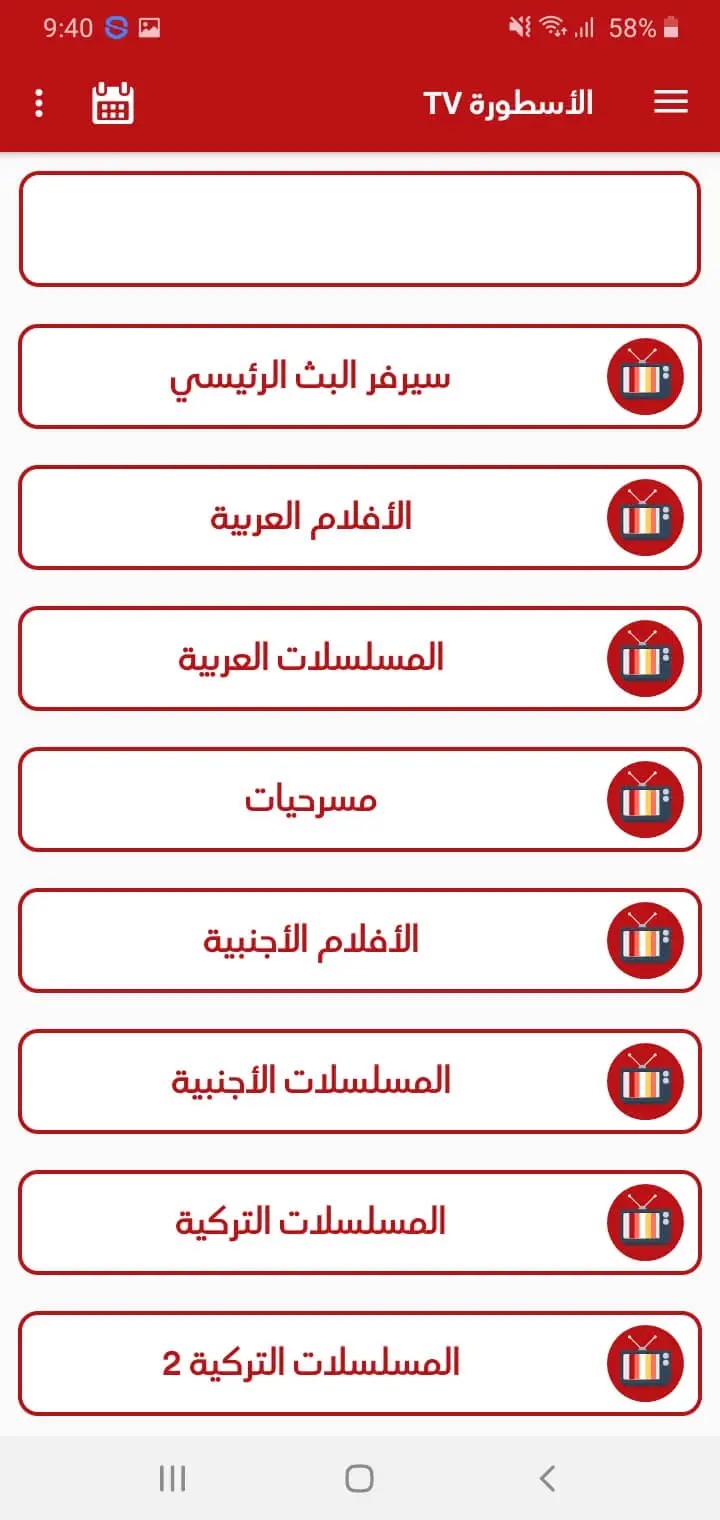Select الأفلام العربية category
The height and width of the screenshot is (1520, 720).
tap(360, 517)
